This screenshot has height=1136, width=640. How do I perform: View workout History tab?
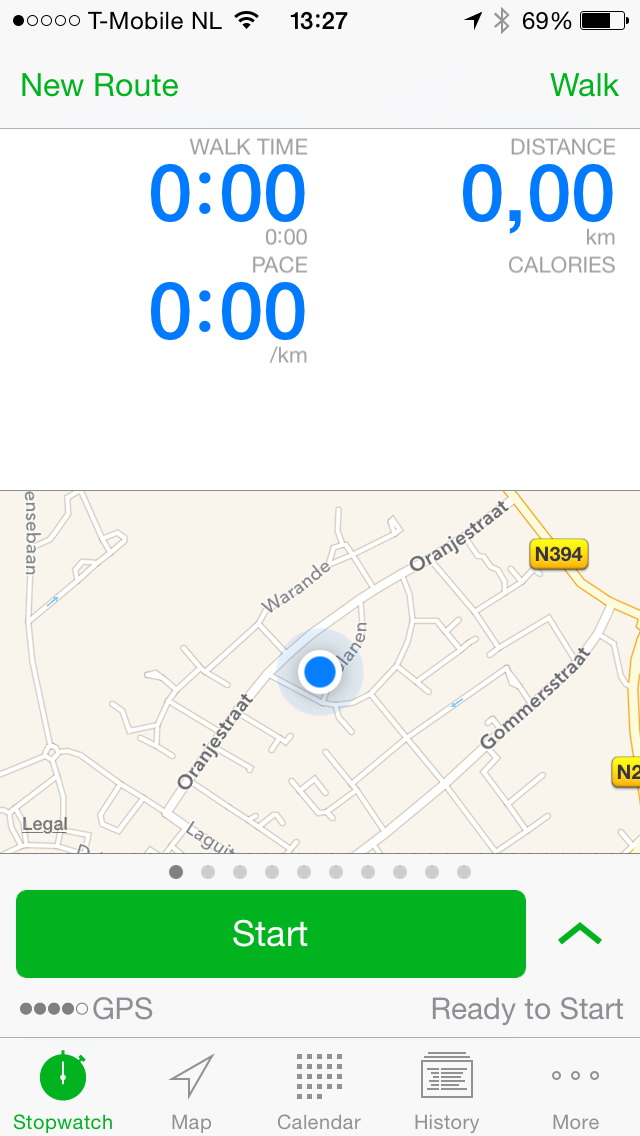coord(446,1091)
